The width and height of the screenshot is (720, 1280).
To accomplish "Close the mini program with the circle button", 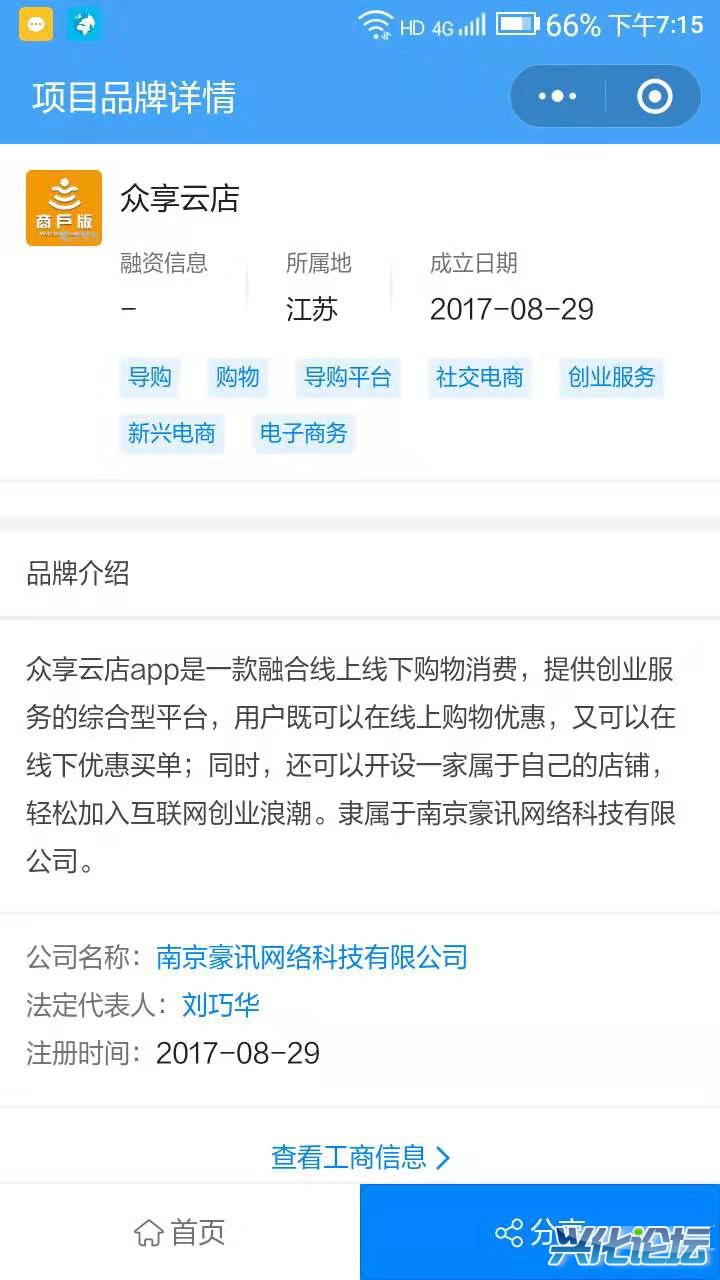I will [654, 97].
